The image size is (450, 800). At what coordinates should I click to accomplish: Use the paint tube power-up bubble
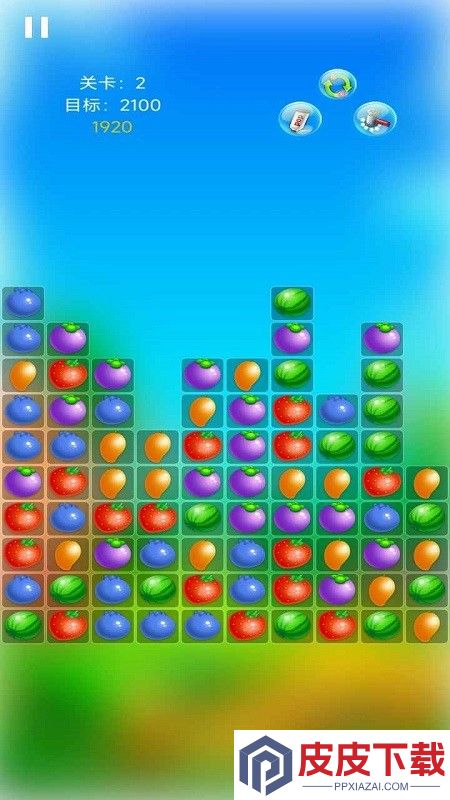pos(300,119)
